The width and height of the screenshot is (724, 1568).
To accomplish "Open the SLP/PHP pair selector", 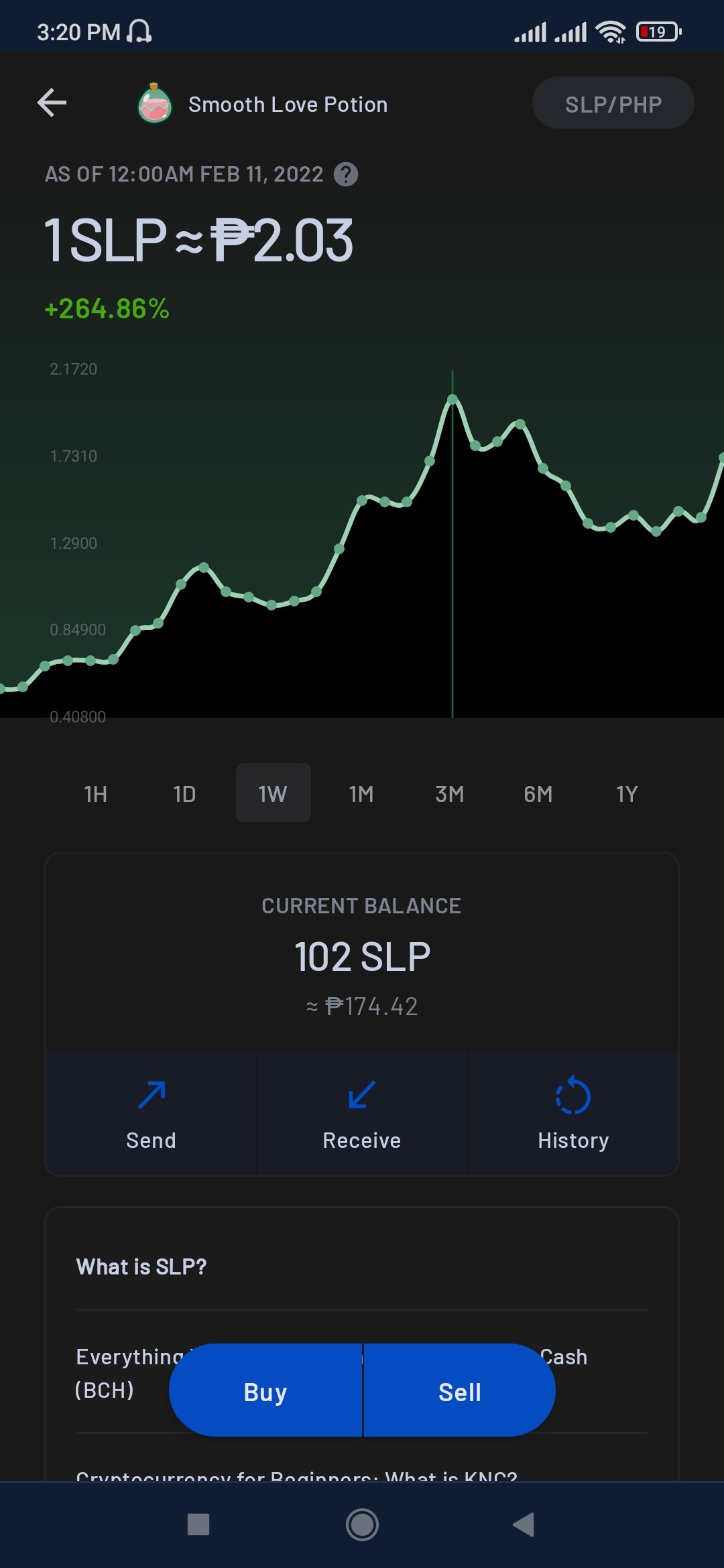I will (613, 103).
